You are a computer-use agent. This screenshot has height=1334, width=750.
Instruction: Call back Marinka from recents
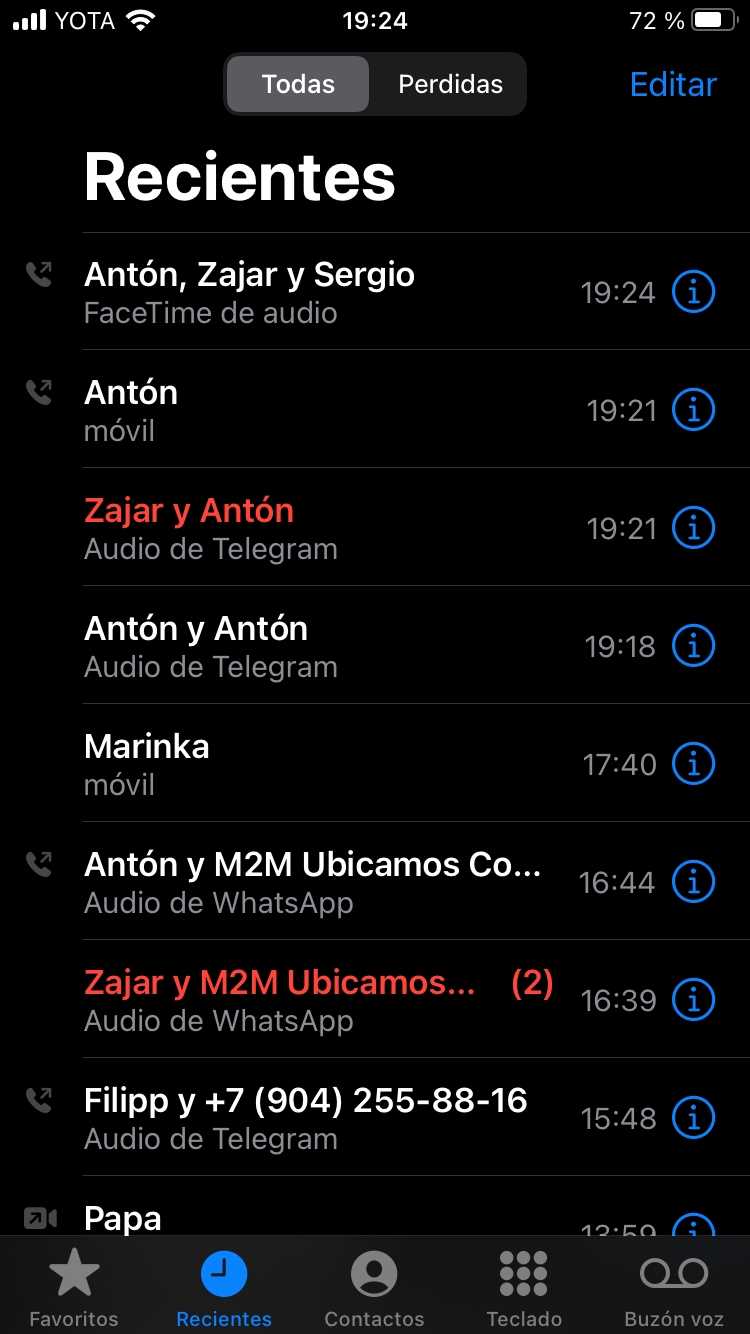(x=300, y=765)
